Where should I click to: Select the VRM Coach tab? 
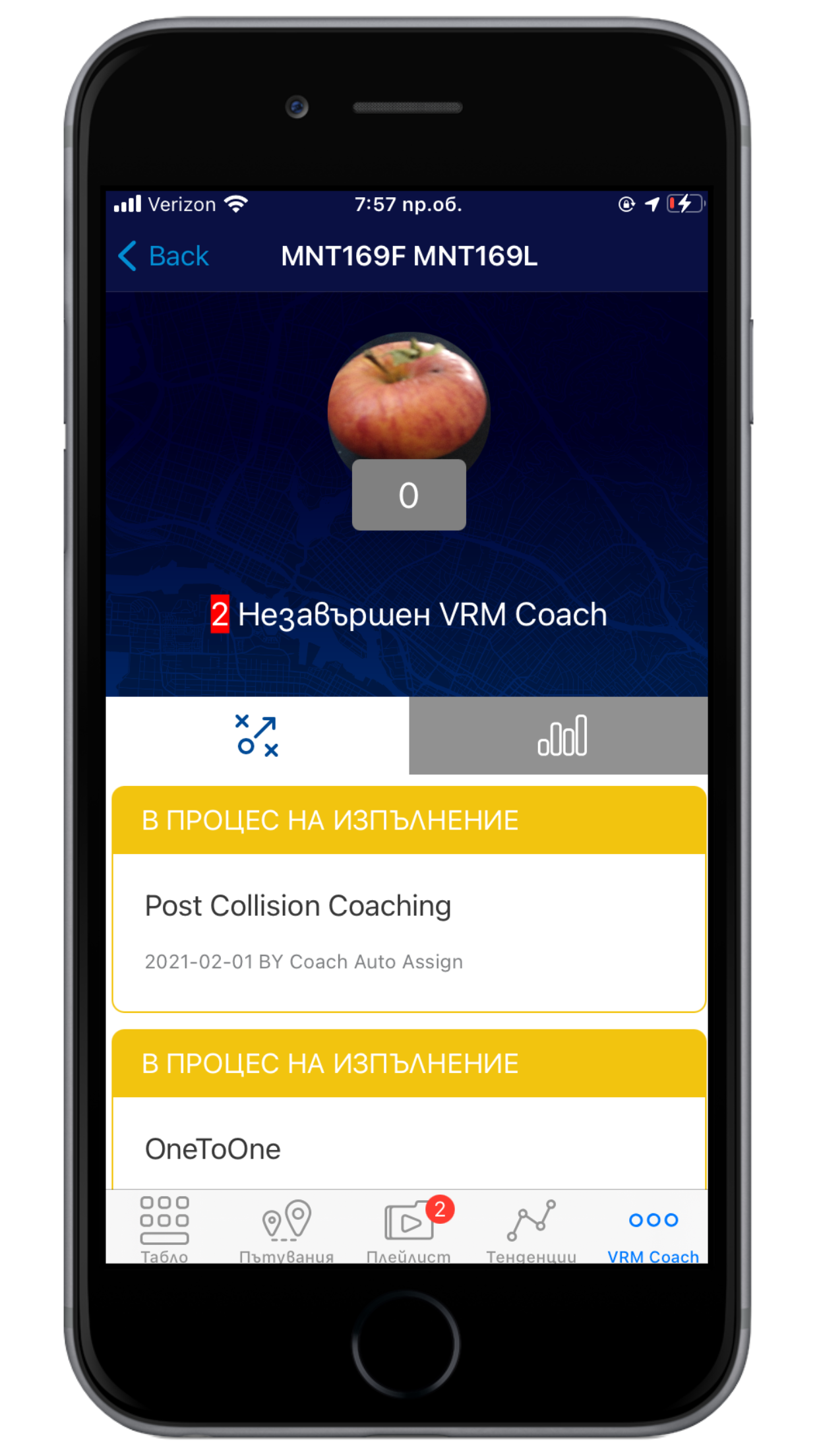click(x=653, y=1229)
